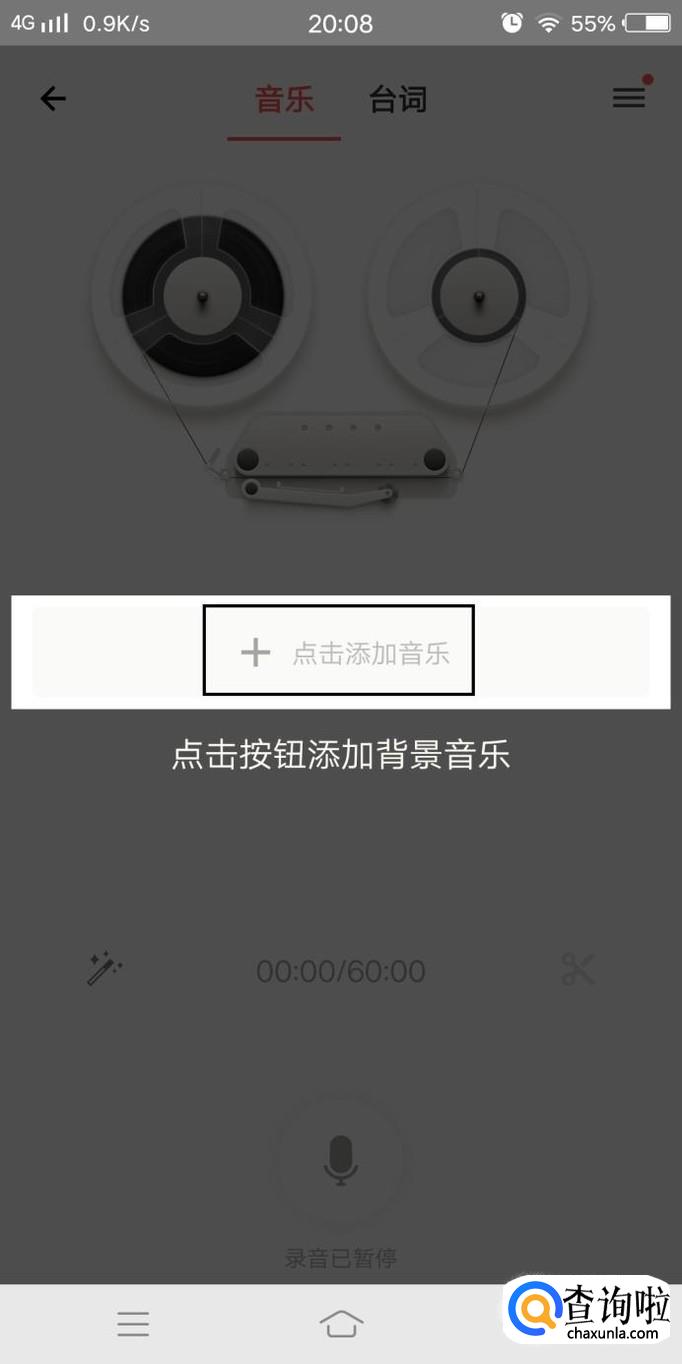Open the magic wand effects tool
The height and width of the screenshot is (1364, 682).
(104, 969)
